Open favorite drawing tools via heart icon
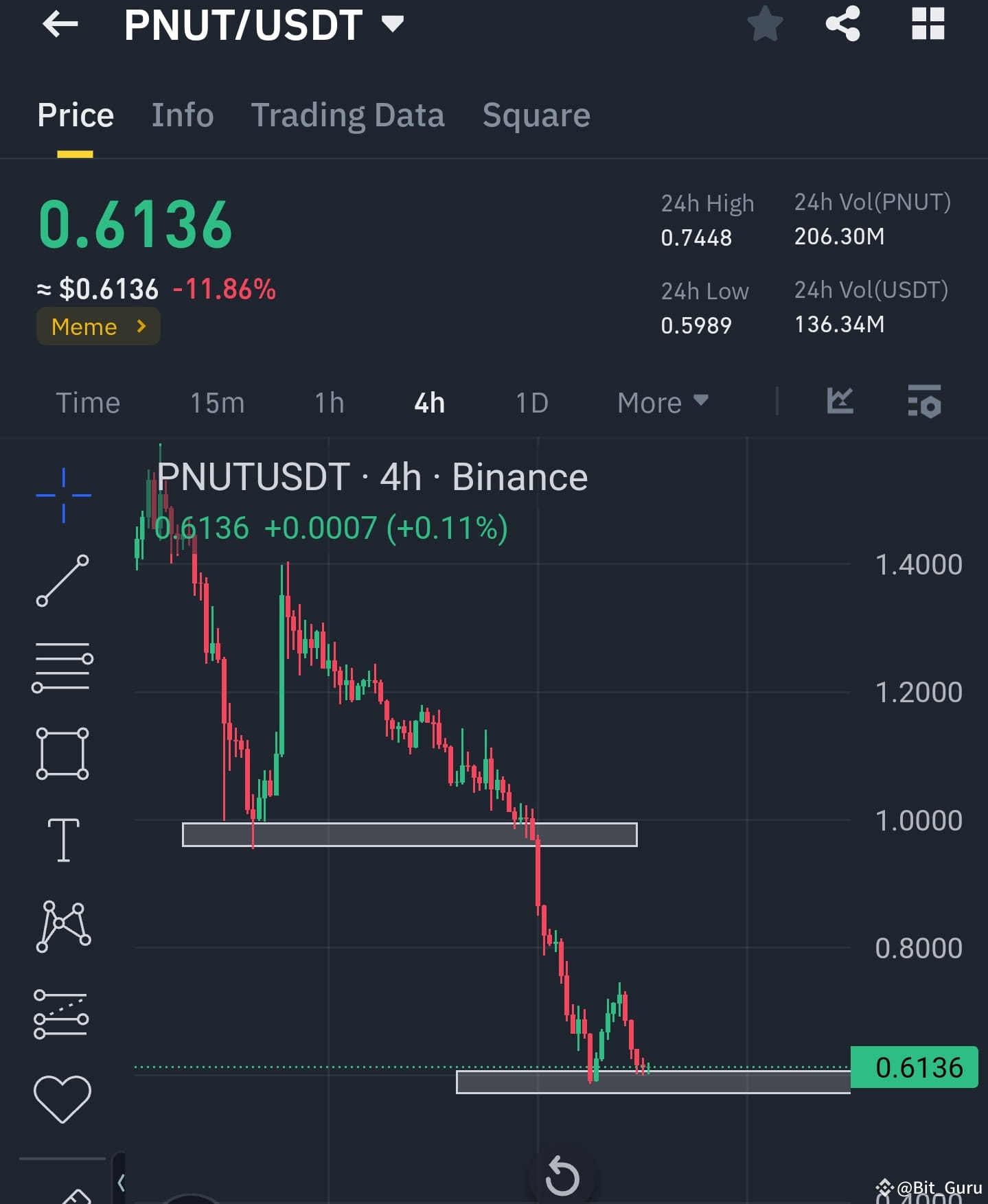Screen dimensions: 988x1204 click(63, 1096)
